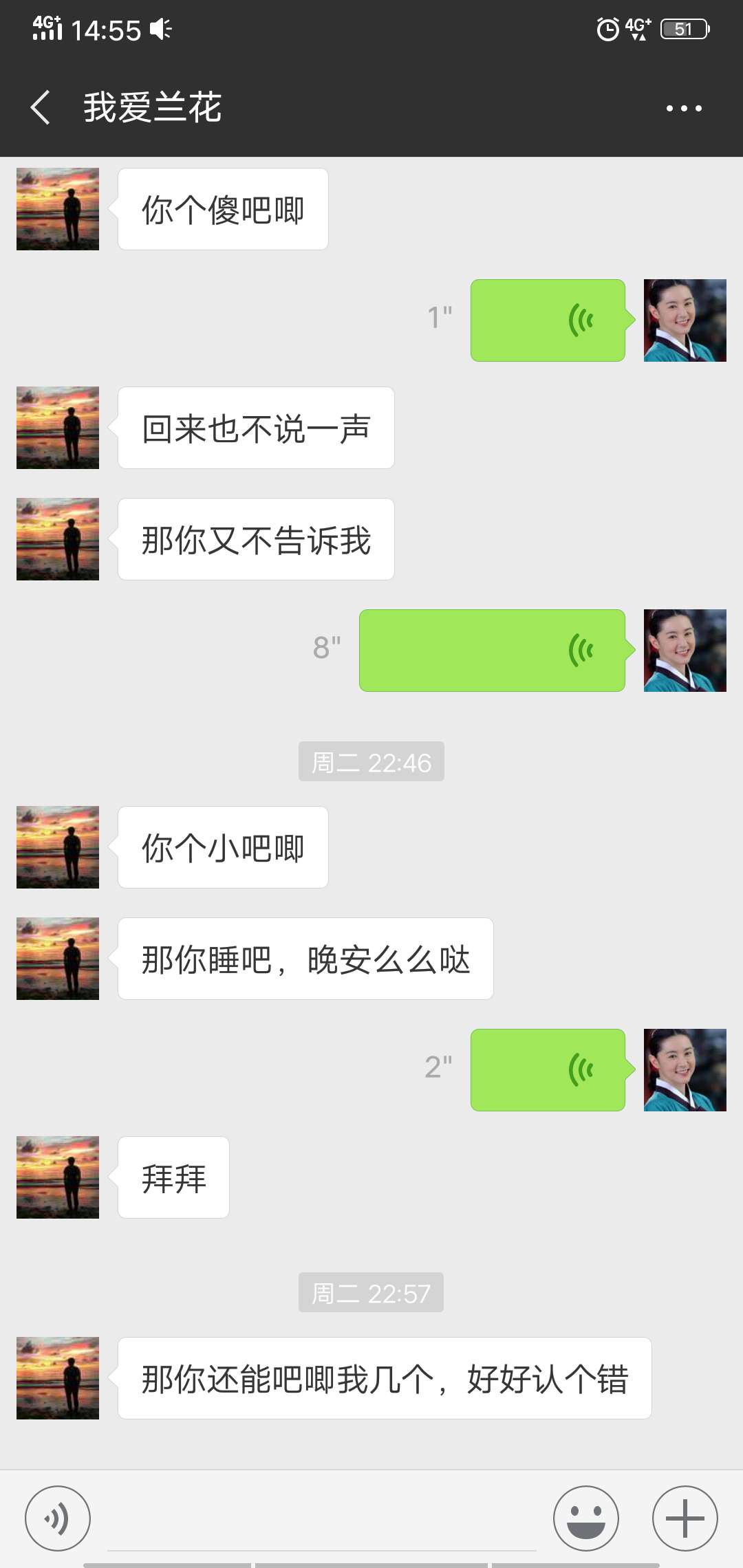Tap the speaker icon in the status bar
This screenshot has width=743, height=1568.
point(160,29)
